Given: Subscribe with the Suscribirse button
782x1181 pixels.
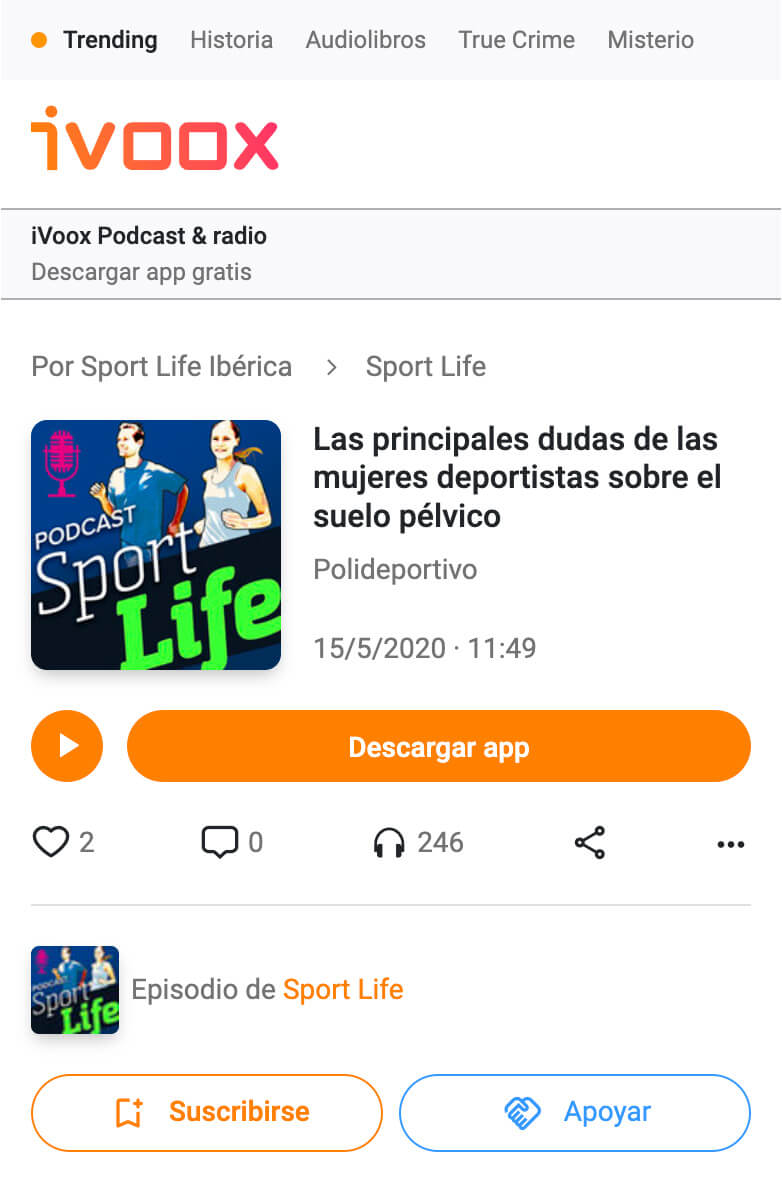Looking at the screenshot, I should [207, 1112].
